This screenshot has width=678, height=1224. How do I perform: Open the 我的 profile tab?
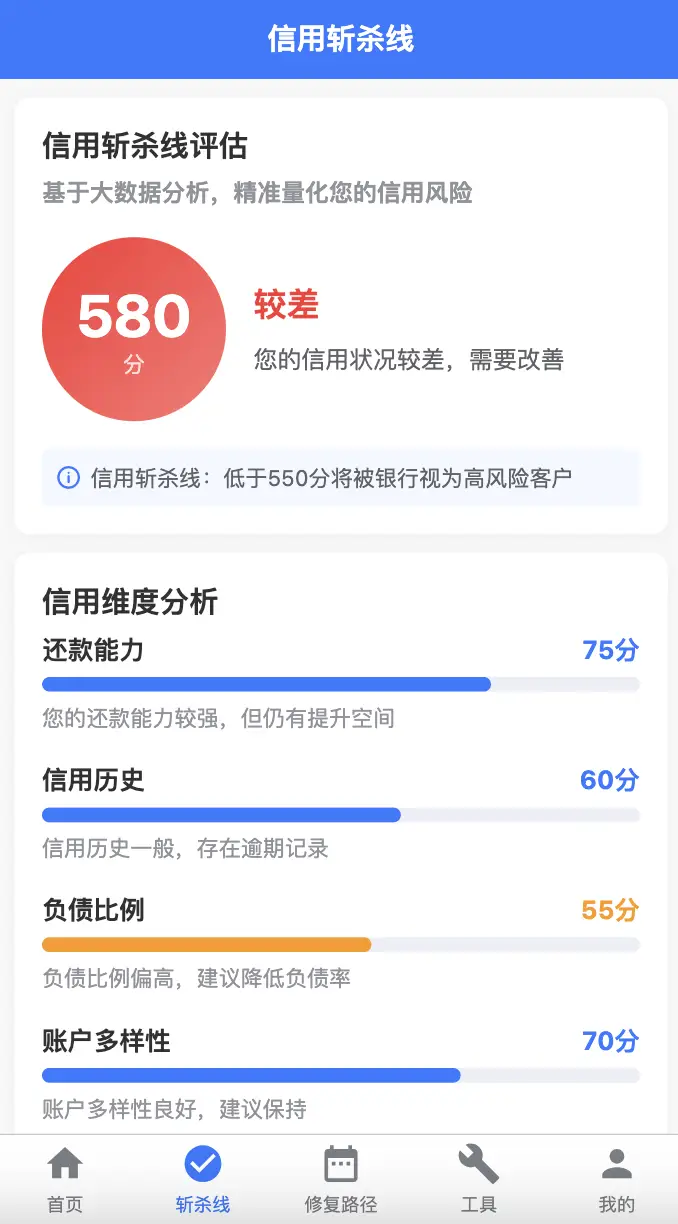616,1179
